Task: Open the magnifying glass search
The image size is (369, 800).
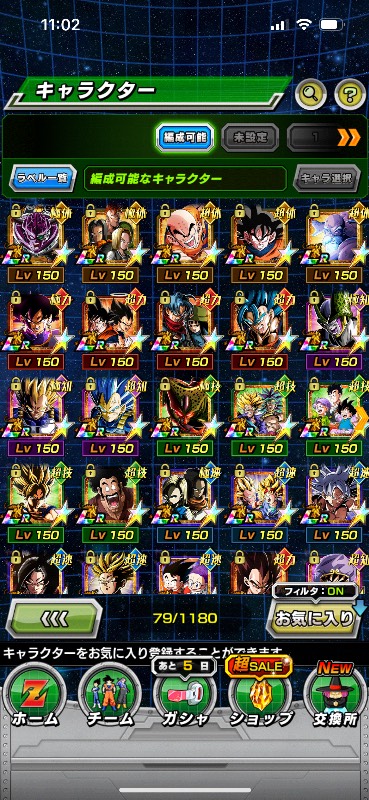Action: 311,94
